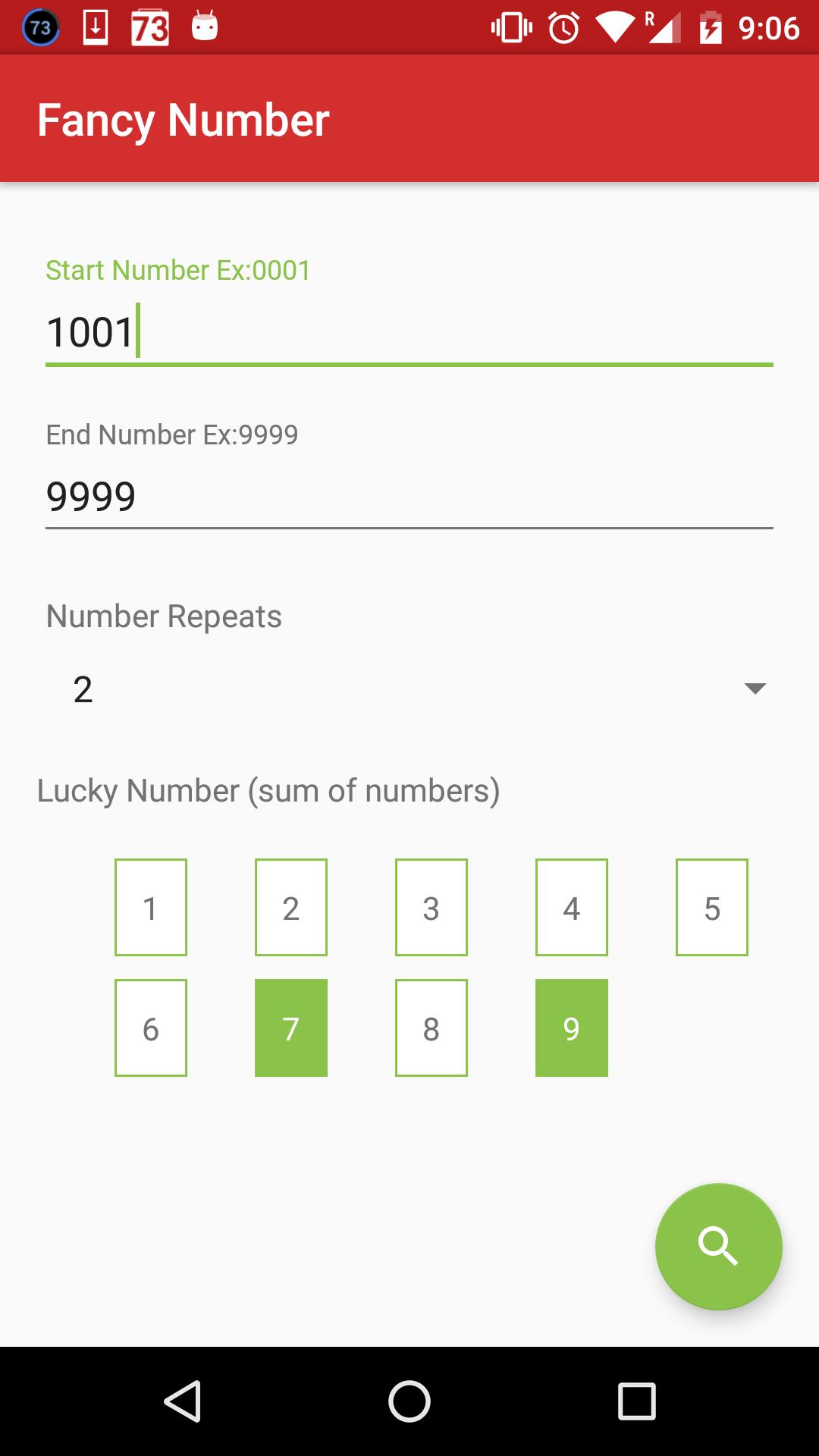
Task: Edit the Start Number field
Action: pyautogui.click(x=409, y=332)
